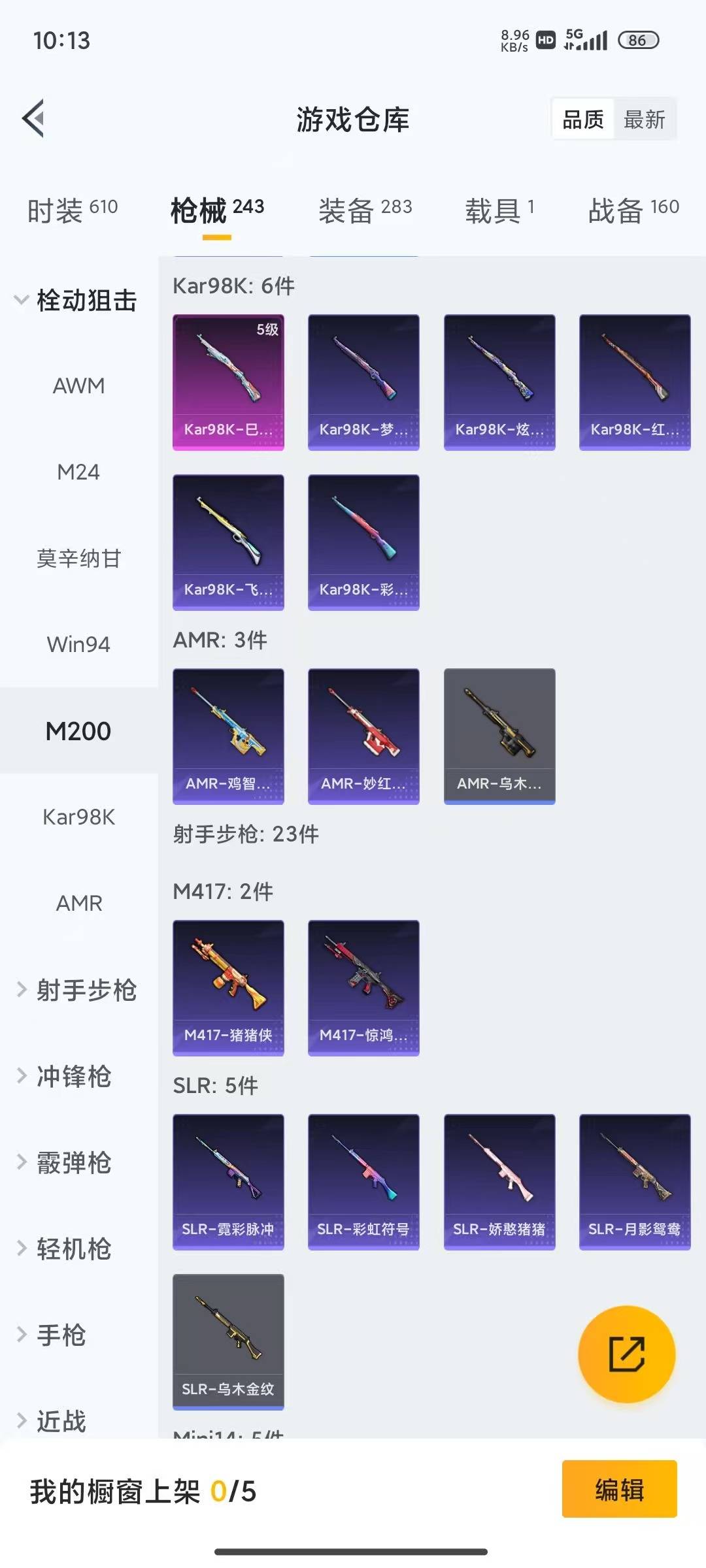Tap the orange share export icon

pyautogui.click(x=626, y=1354)
